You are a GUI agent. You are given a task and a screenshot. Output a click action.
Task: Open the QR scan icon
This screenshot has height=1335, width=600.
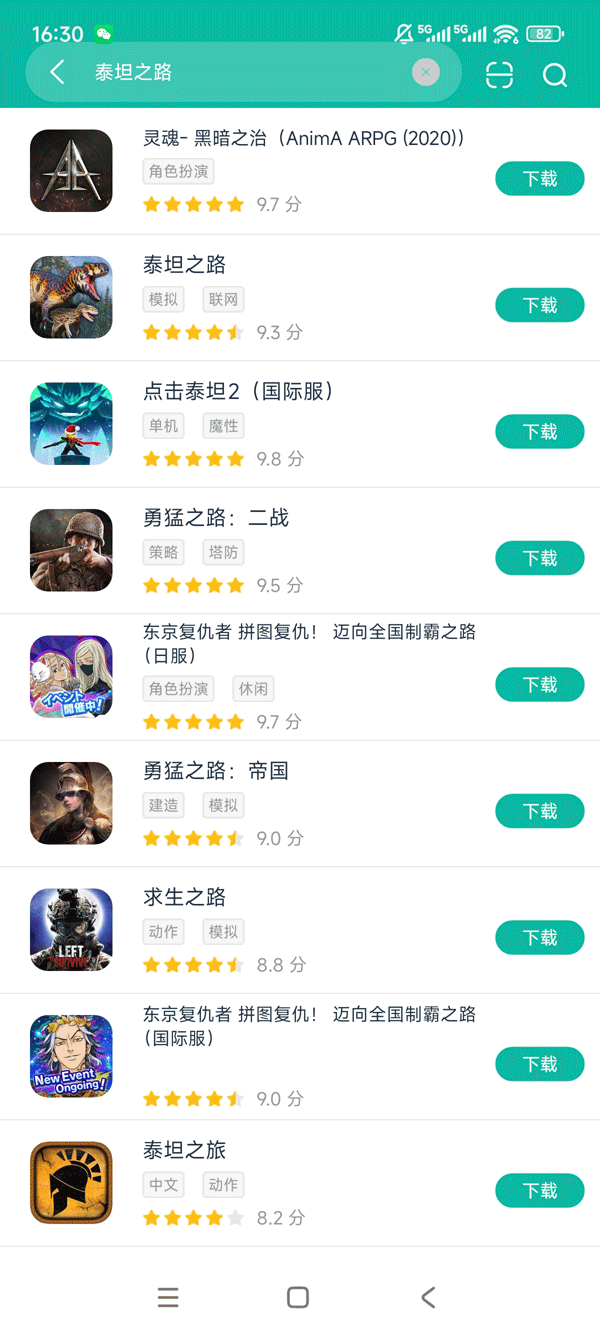[499, 75]
